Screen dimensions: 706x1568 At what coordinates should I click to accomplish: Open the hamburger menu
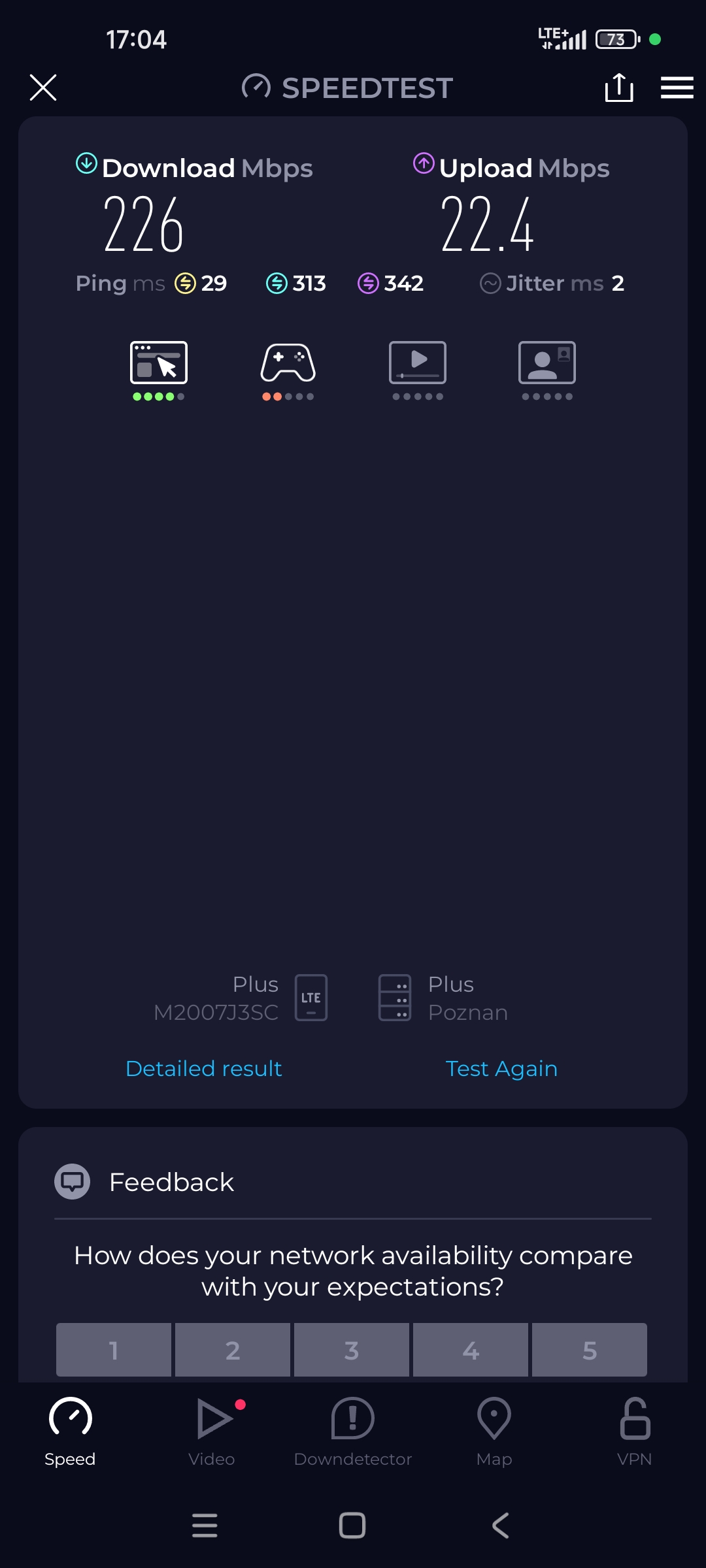[677, 88]
